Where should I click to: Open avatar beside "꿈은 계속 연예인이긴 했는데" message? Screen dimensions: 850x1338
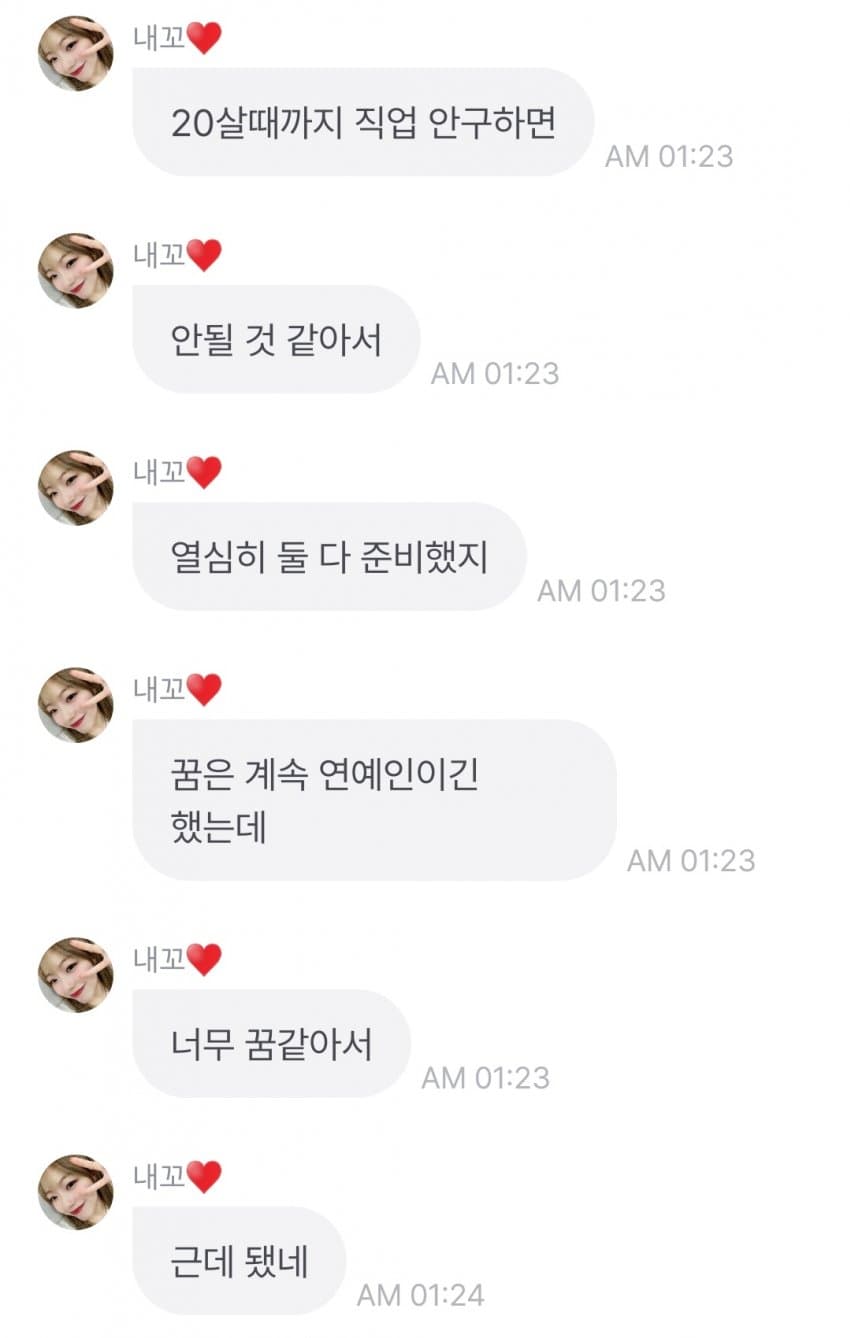pyautogui.click(x=75, y=705)
